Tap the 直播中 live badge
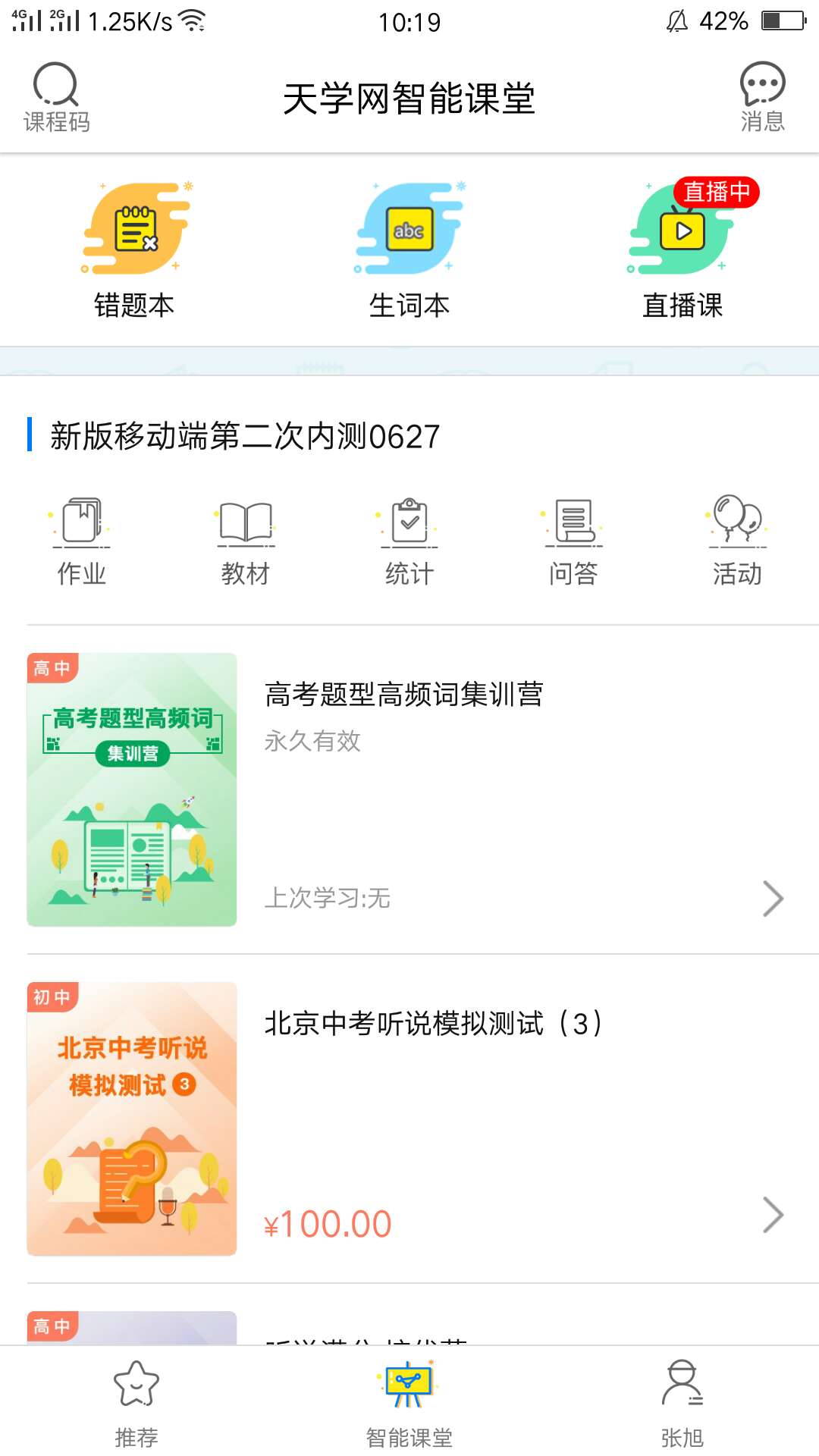The height and width of the screenshot is (1456, 819). tap(716, 193)
